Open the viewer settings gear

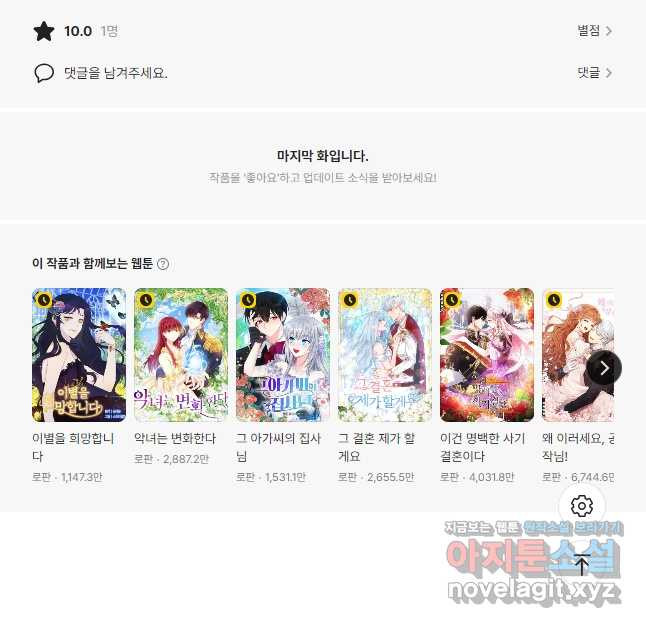click(x=582, y=506)
